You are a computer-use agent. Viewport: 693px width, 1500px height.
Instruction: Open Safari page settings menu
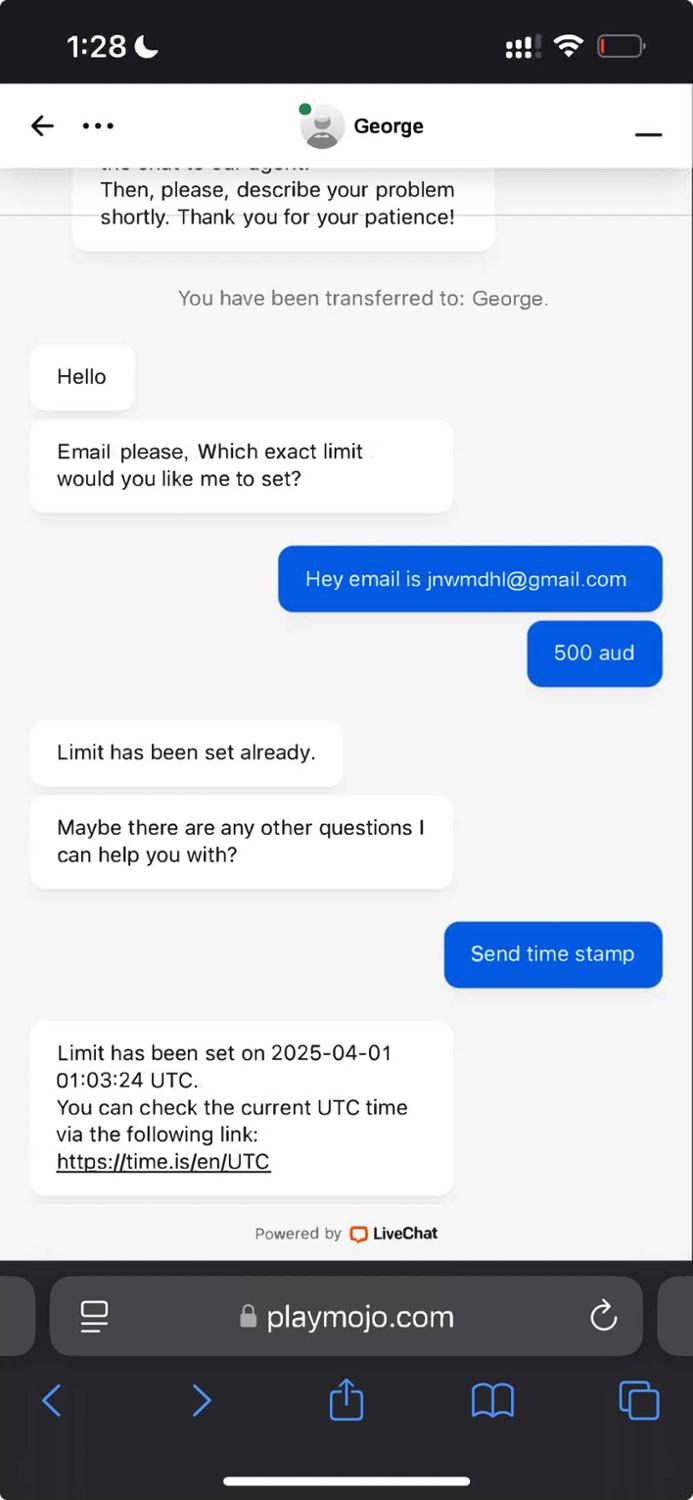95,1316
